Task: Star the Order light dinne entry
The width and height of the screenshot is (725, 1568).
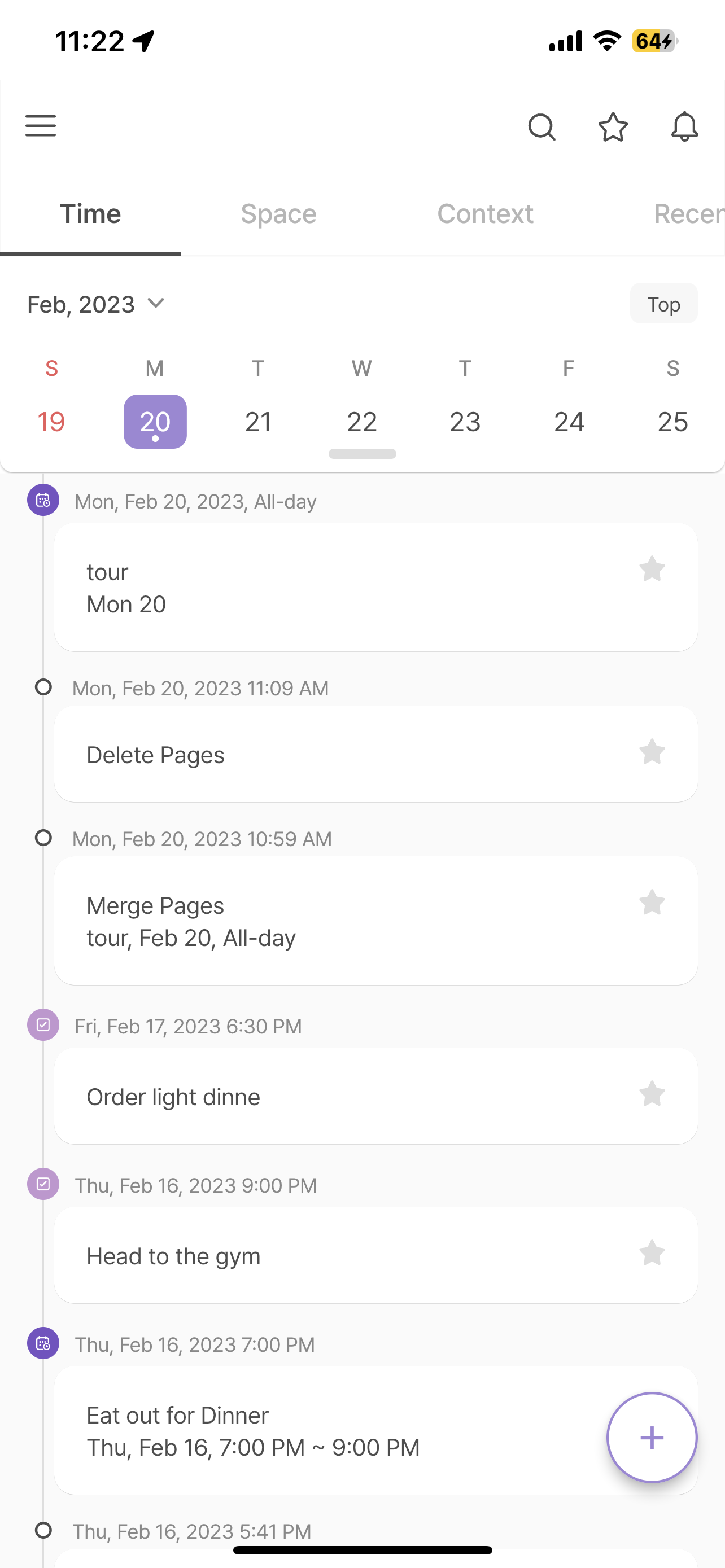Action: point(652,1094)
